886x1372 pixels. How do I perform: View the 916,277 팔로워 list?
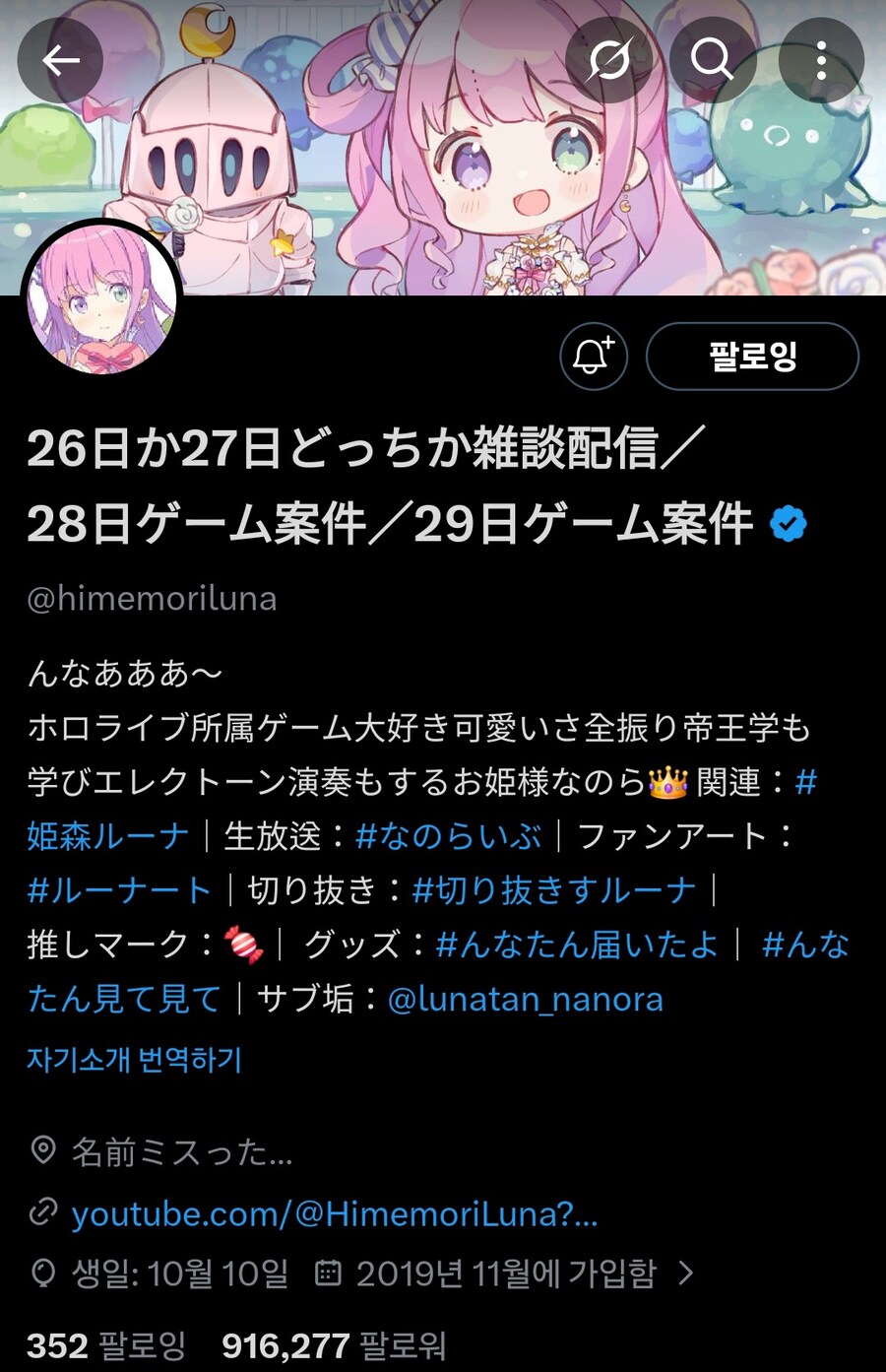pyautogui.click(x=334, y=1345)
